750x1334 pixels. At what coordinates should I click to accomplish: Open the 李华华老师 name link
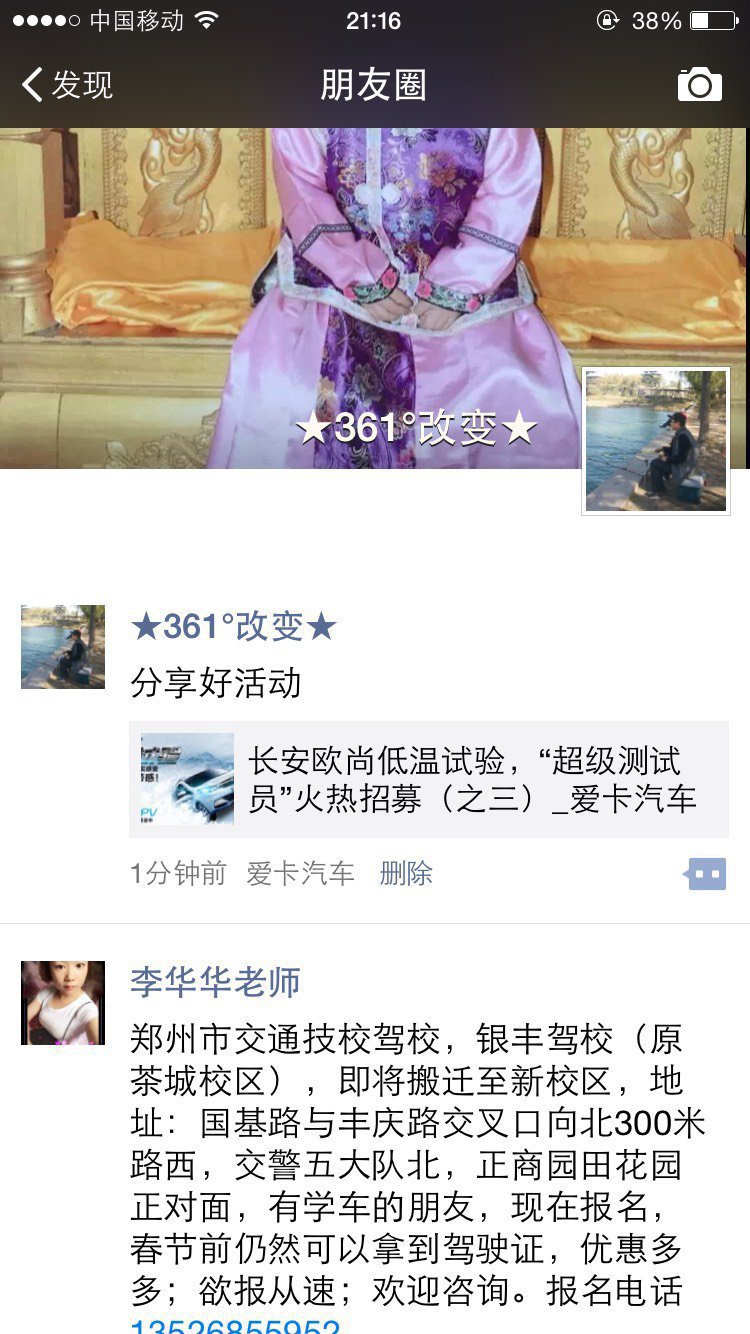215,982
